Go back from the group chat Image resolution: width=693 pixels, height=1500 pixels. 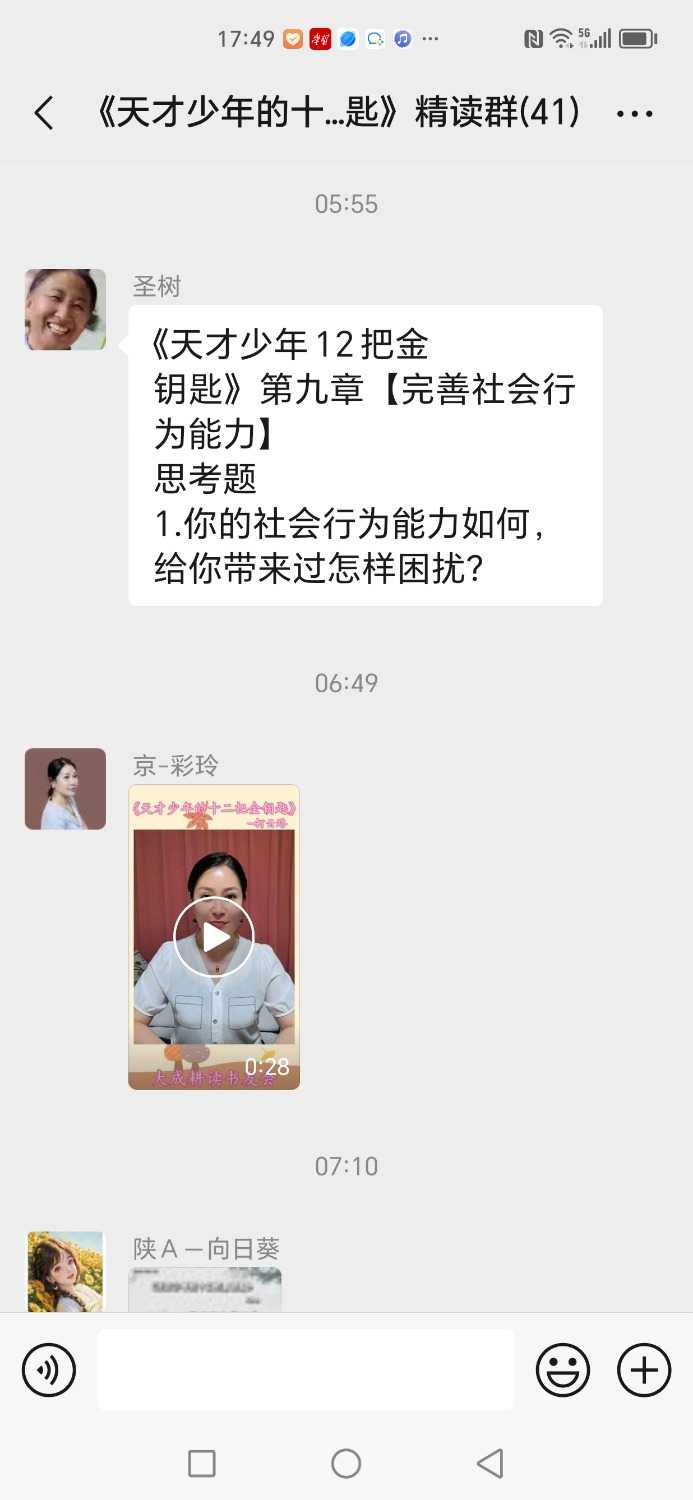[x=44, y=114]
